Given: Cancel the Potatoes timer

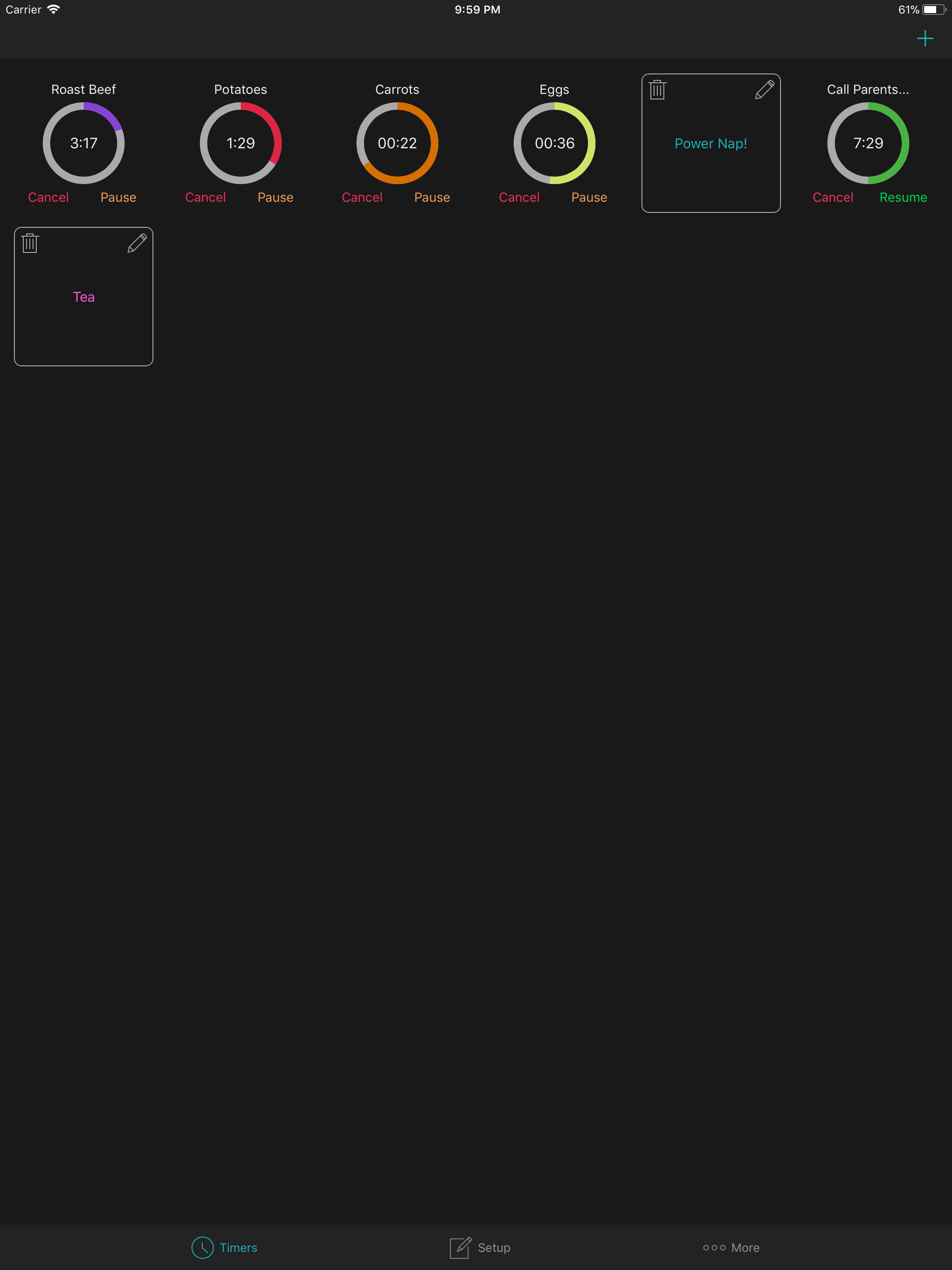Looking at the screenshot, I should pos(205,198).
